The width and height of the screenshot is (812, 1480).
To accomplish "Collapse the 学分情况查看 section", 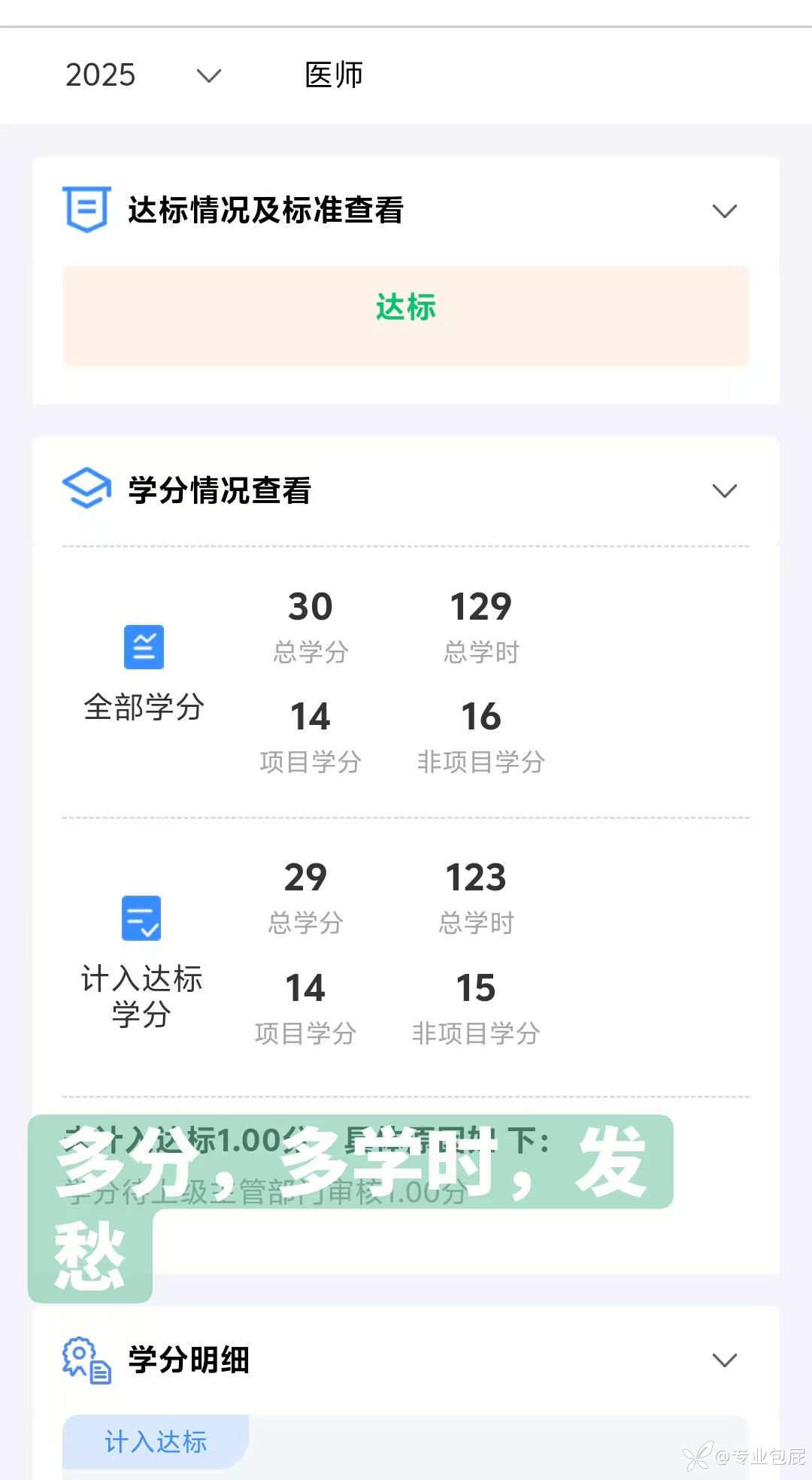I will 724,491.
